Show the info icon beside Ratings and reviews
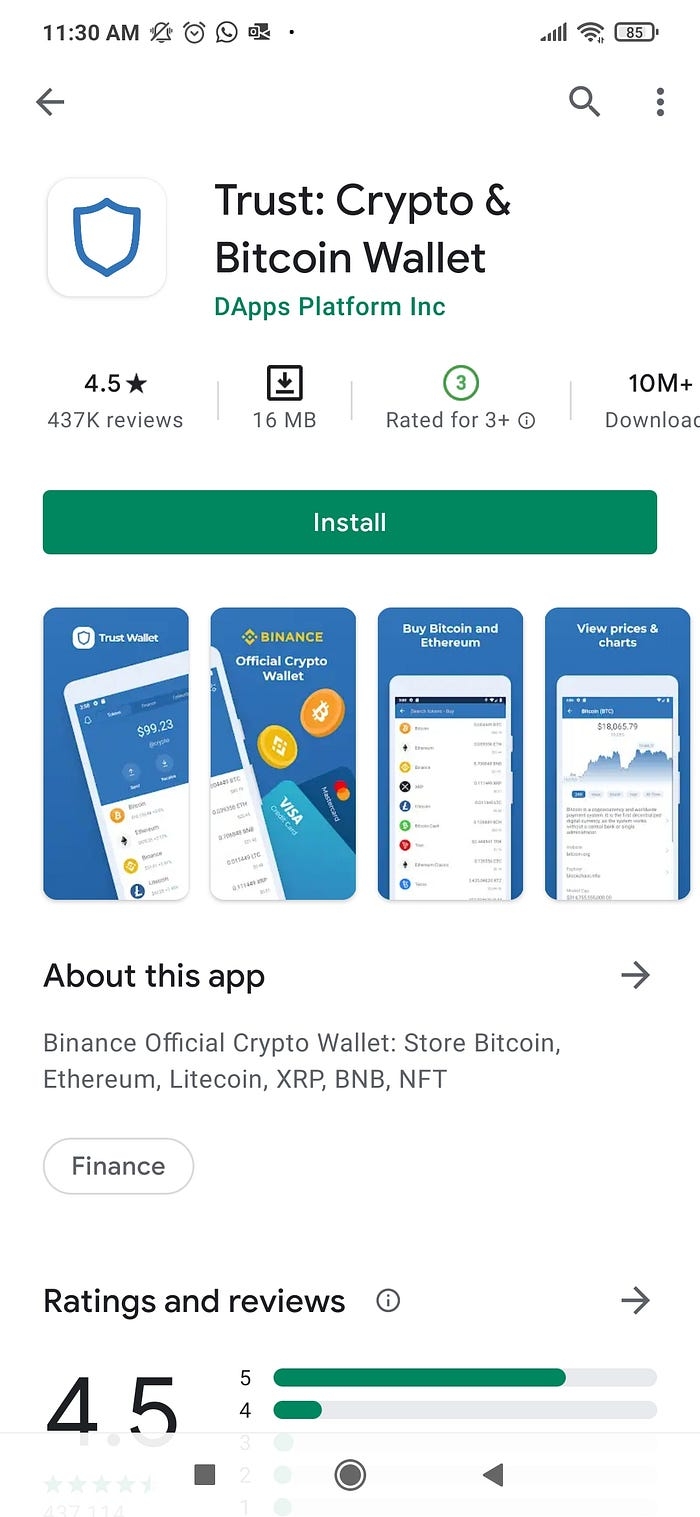The width and height of the screenshot is (700, 1517). 388,1301
